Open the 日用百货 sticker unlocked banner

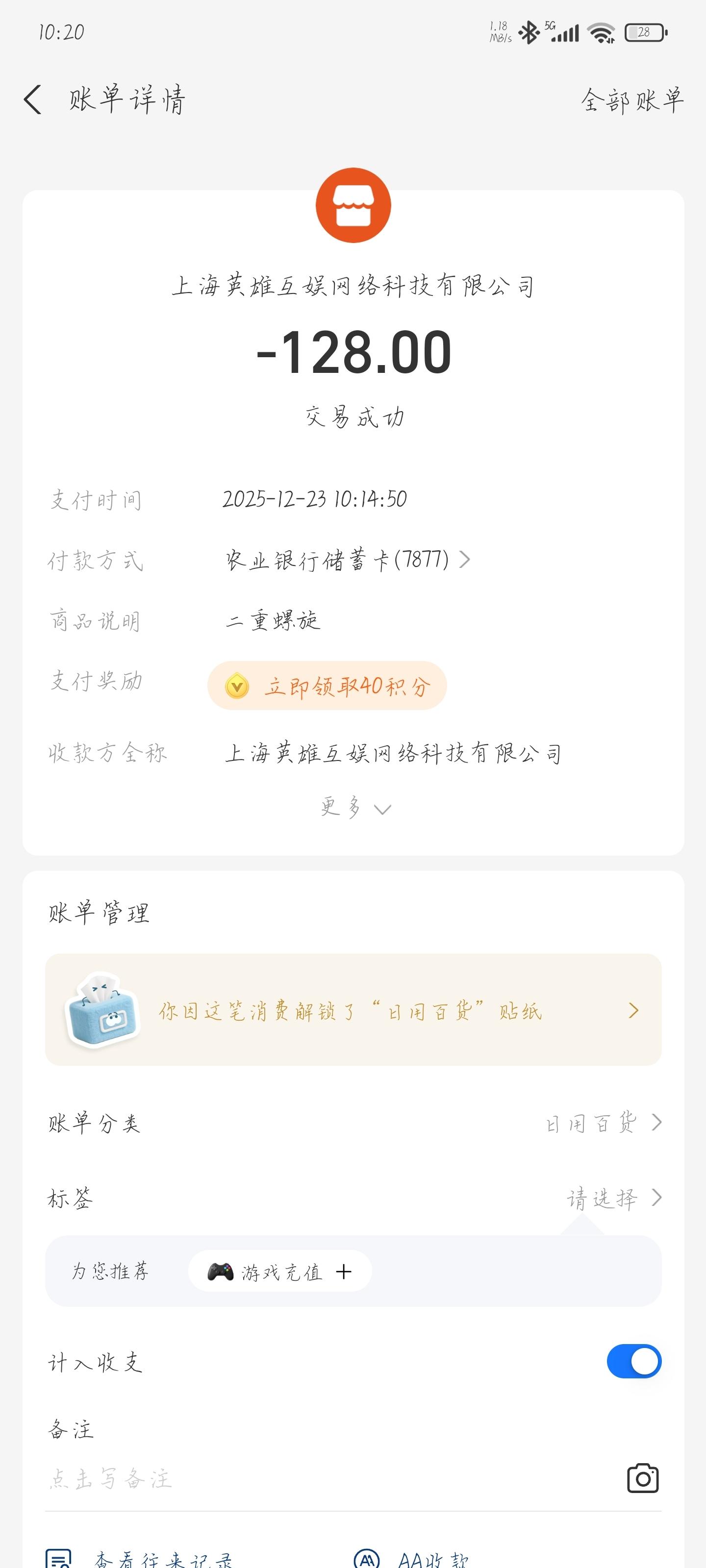click(353, 1010)
